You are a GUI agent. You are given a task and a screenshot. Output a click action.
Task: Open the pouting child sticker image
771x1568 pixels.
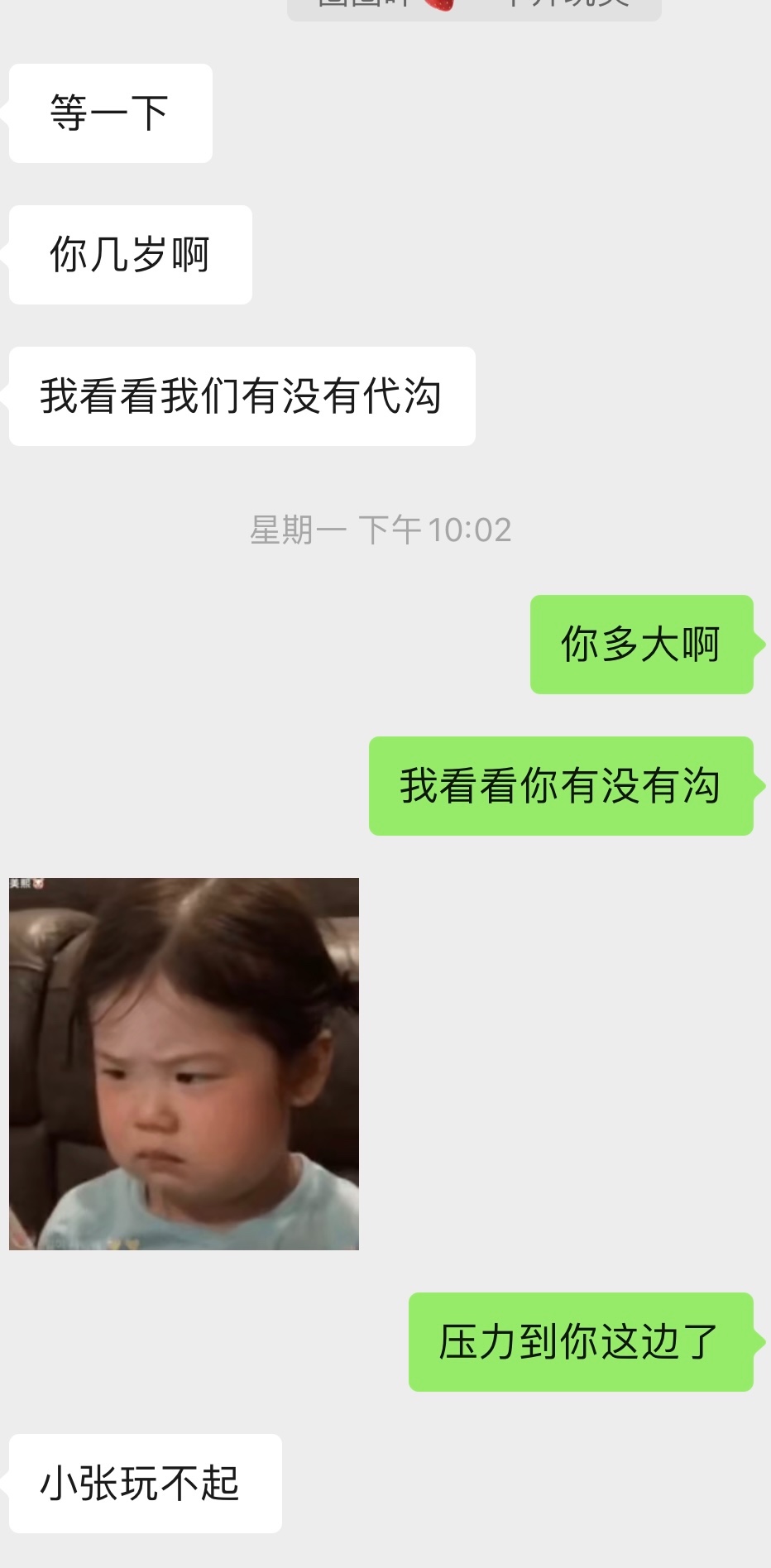[184, 1063]
